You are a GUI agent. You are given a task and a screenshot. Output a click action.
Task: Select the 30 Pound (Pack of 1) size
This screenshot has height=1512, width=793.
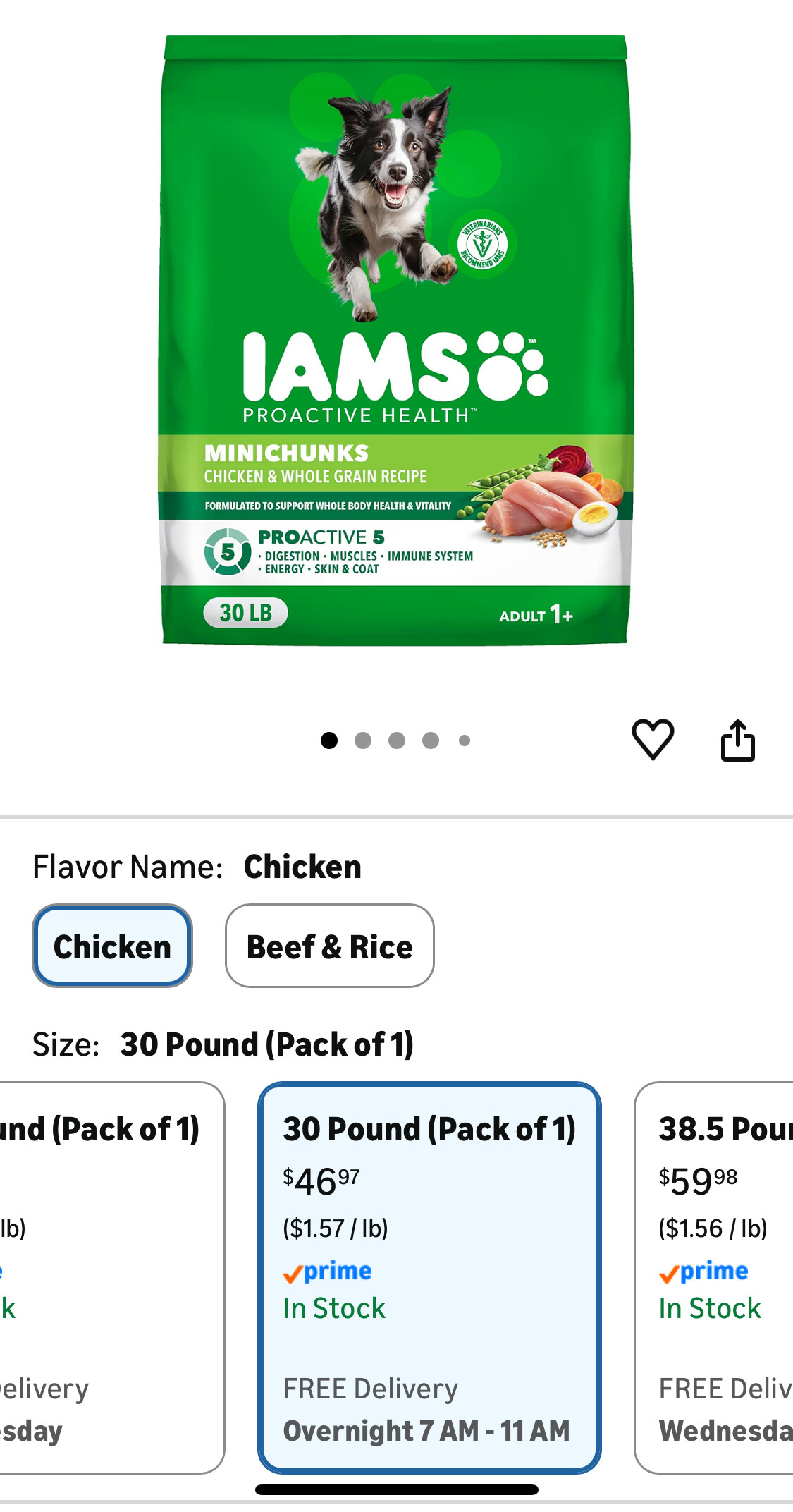pyautogui.click(x=429, y=1276)
